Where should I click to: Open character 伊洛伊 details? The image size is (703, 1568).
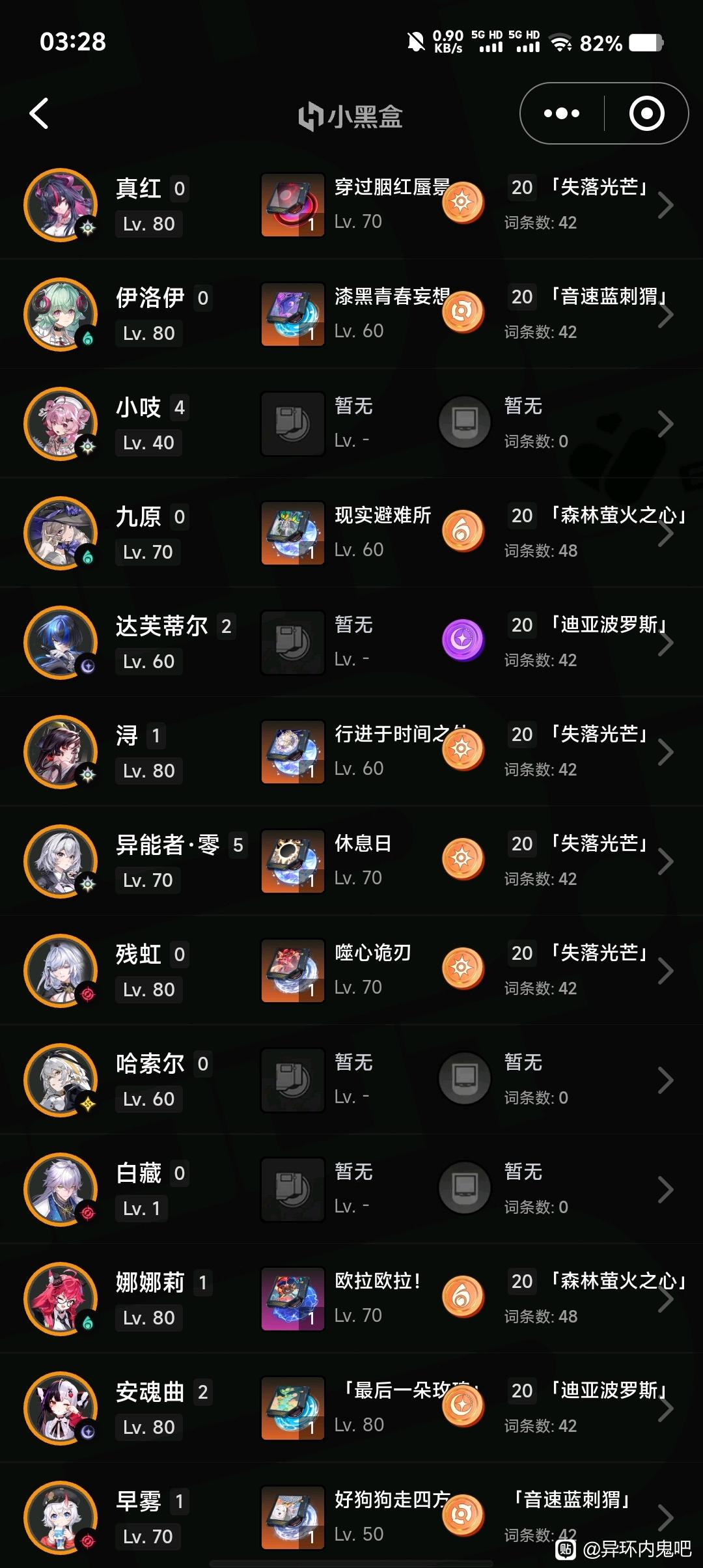[351, 315]
